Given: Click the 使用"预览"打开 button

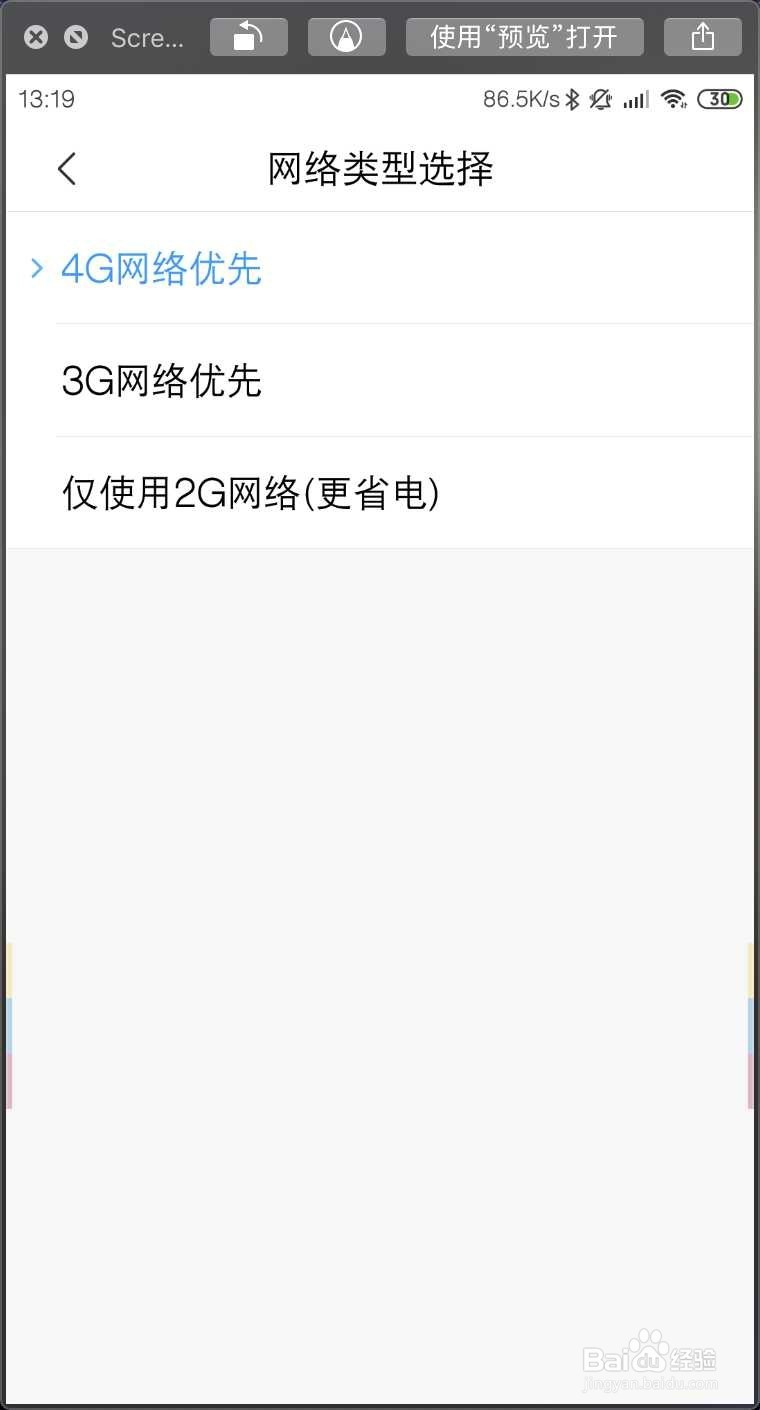Looking at the screenshot, I should tap(524, 36).
